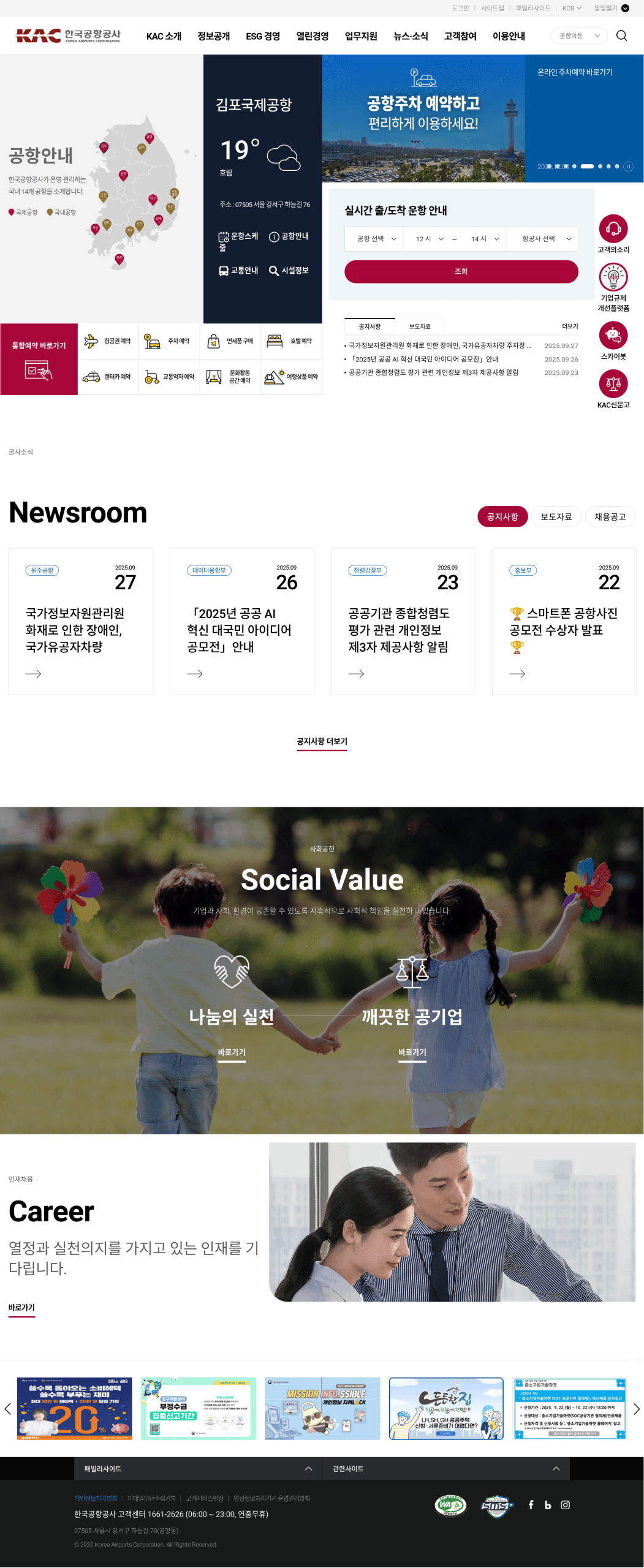Open the 고객참여 menu

[x=460, y=36]
